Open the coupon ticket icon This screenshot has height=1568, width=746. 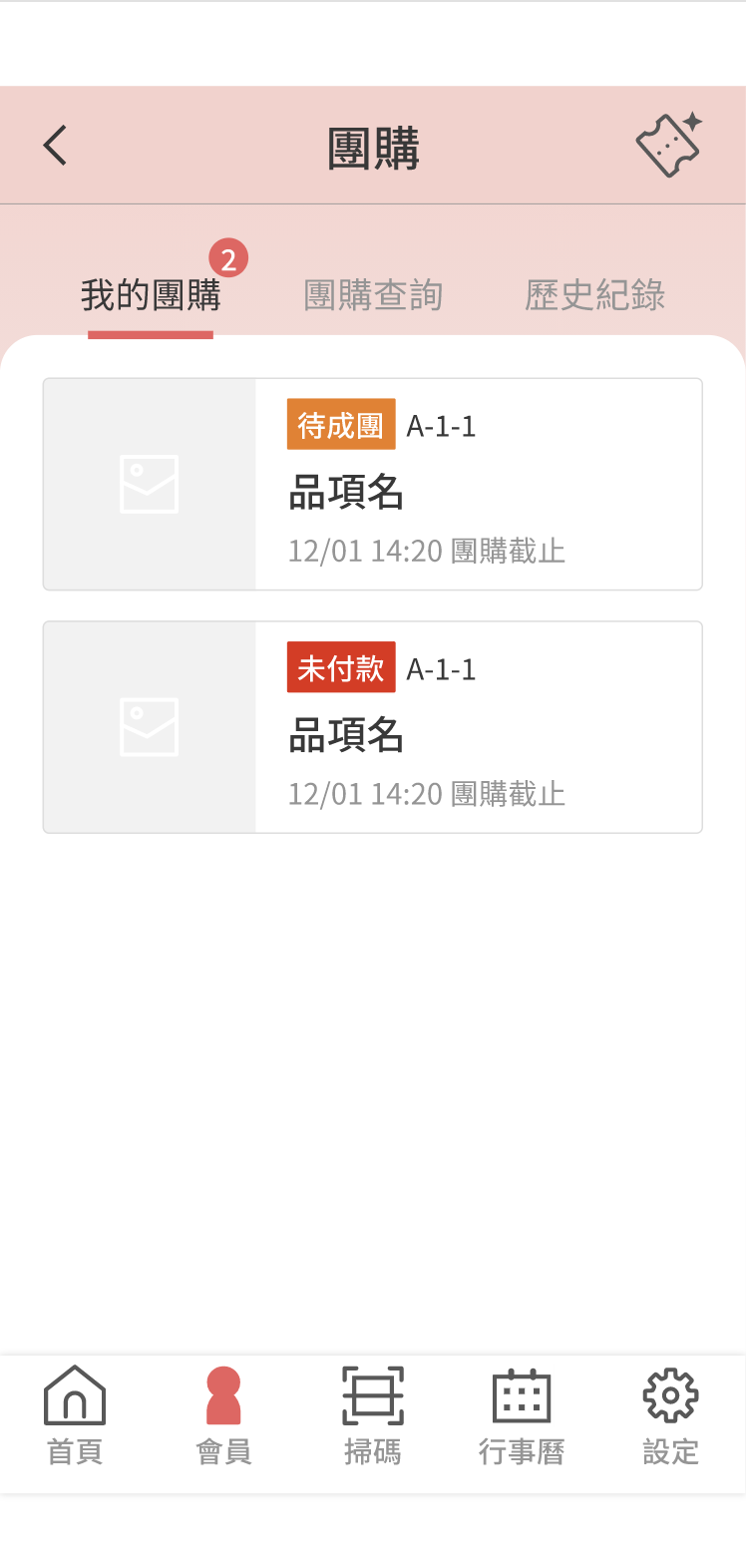669,145
